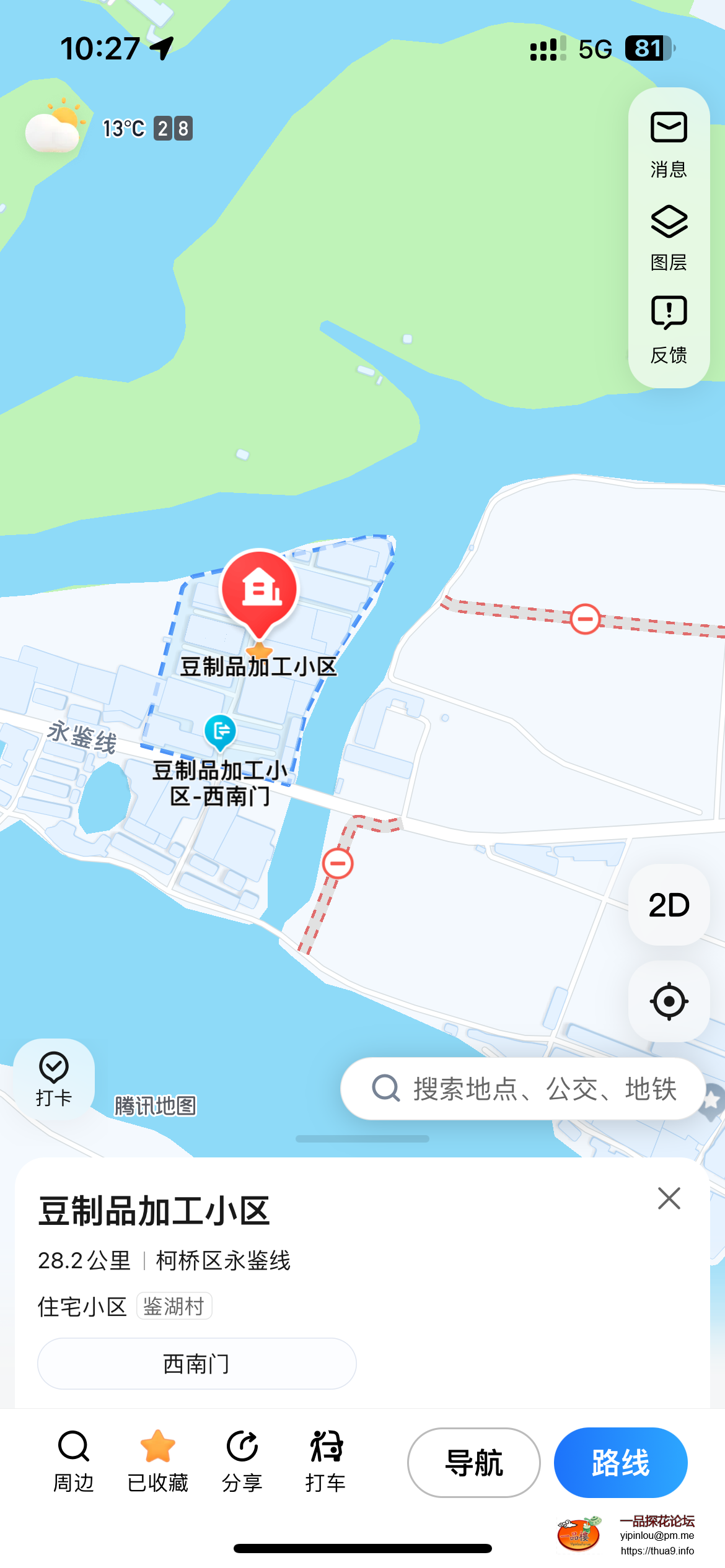Open the 图层 map layers panel

click(669, 237)
